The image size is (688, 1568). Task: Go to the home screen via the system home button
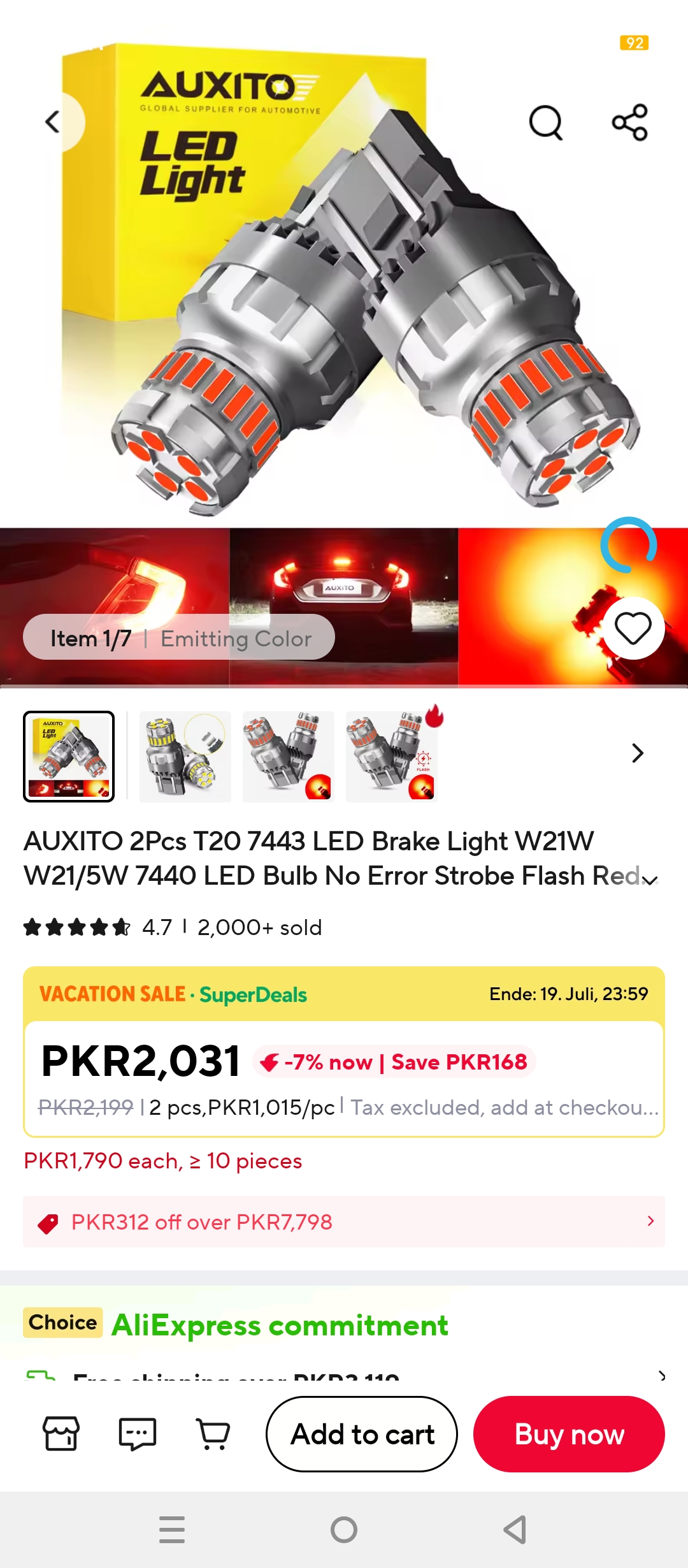tap(344, 1530)
